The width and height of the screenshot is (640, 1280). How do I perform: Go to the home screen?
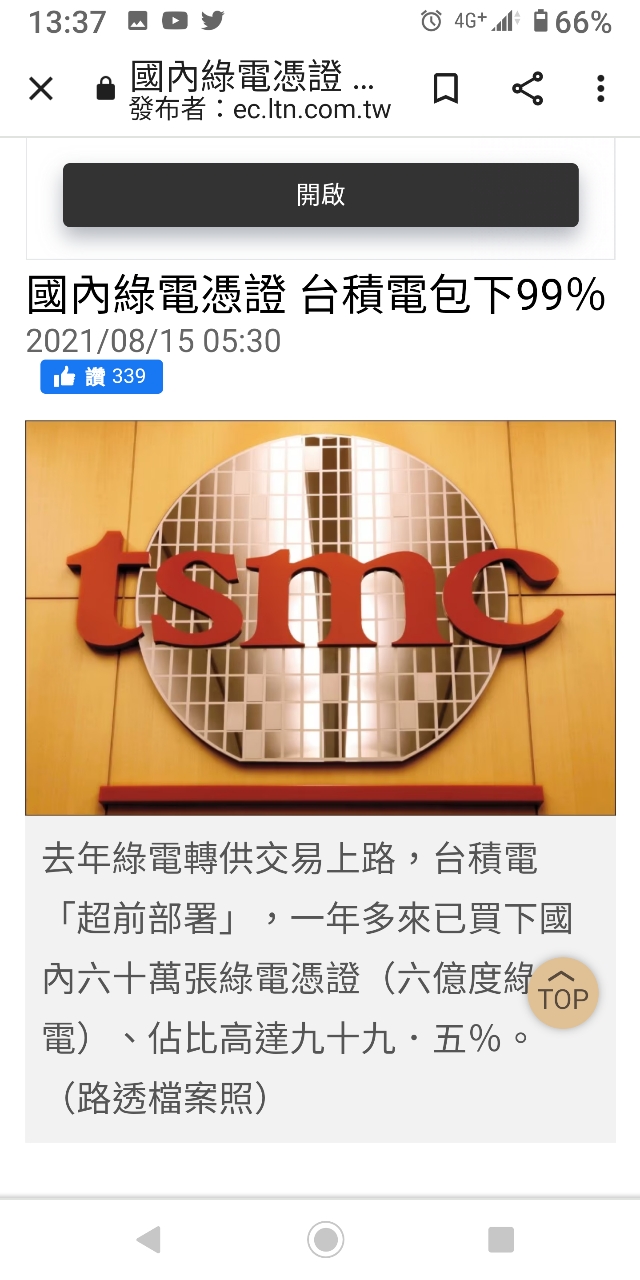(325, 1240)
